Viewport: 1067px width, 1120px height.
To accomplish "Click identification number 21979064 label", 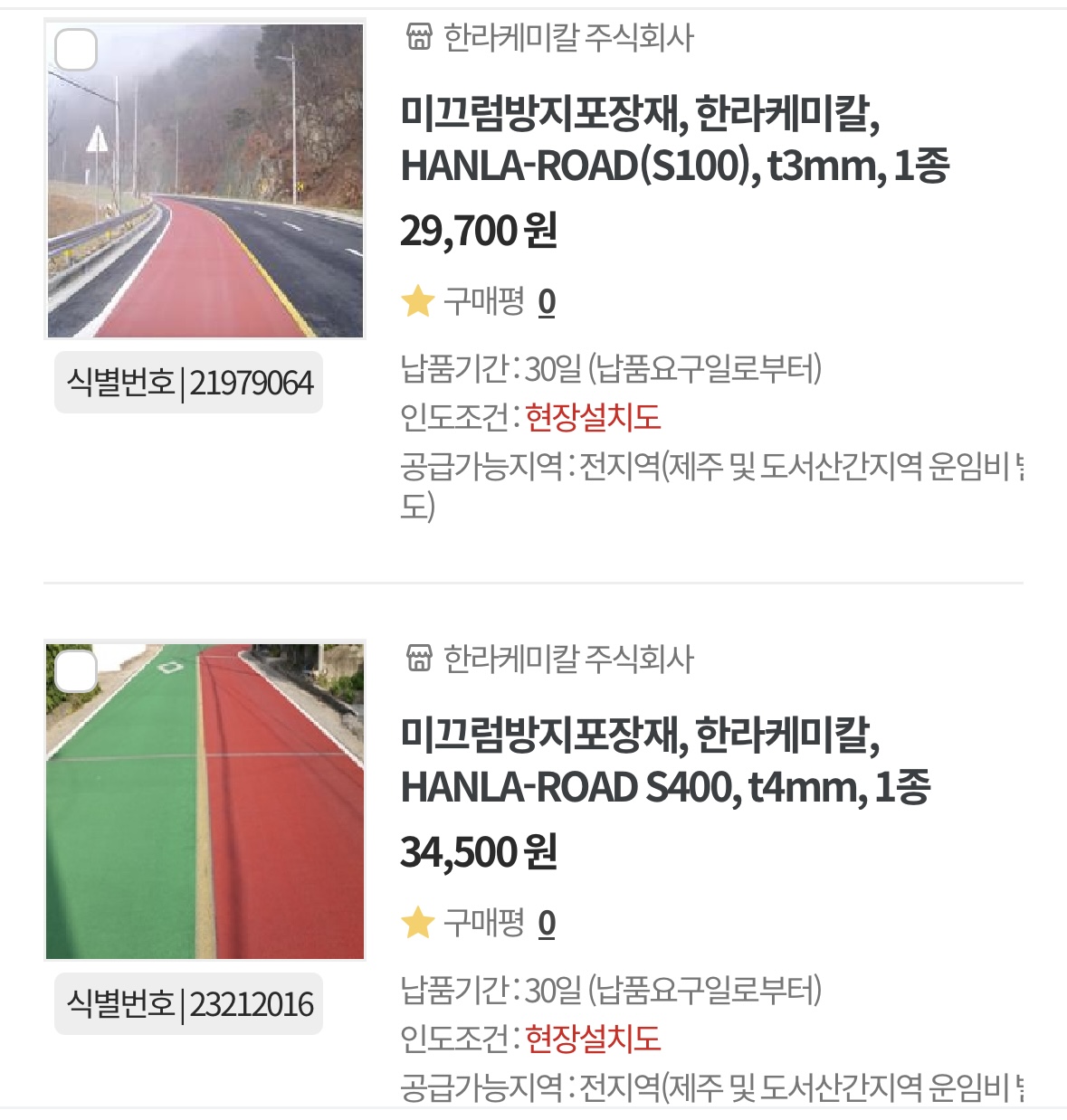I will pos(191,382).
